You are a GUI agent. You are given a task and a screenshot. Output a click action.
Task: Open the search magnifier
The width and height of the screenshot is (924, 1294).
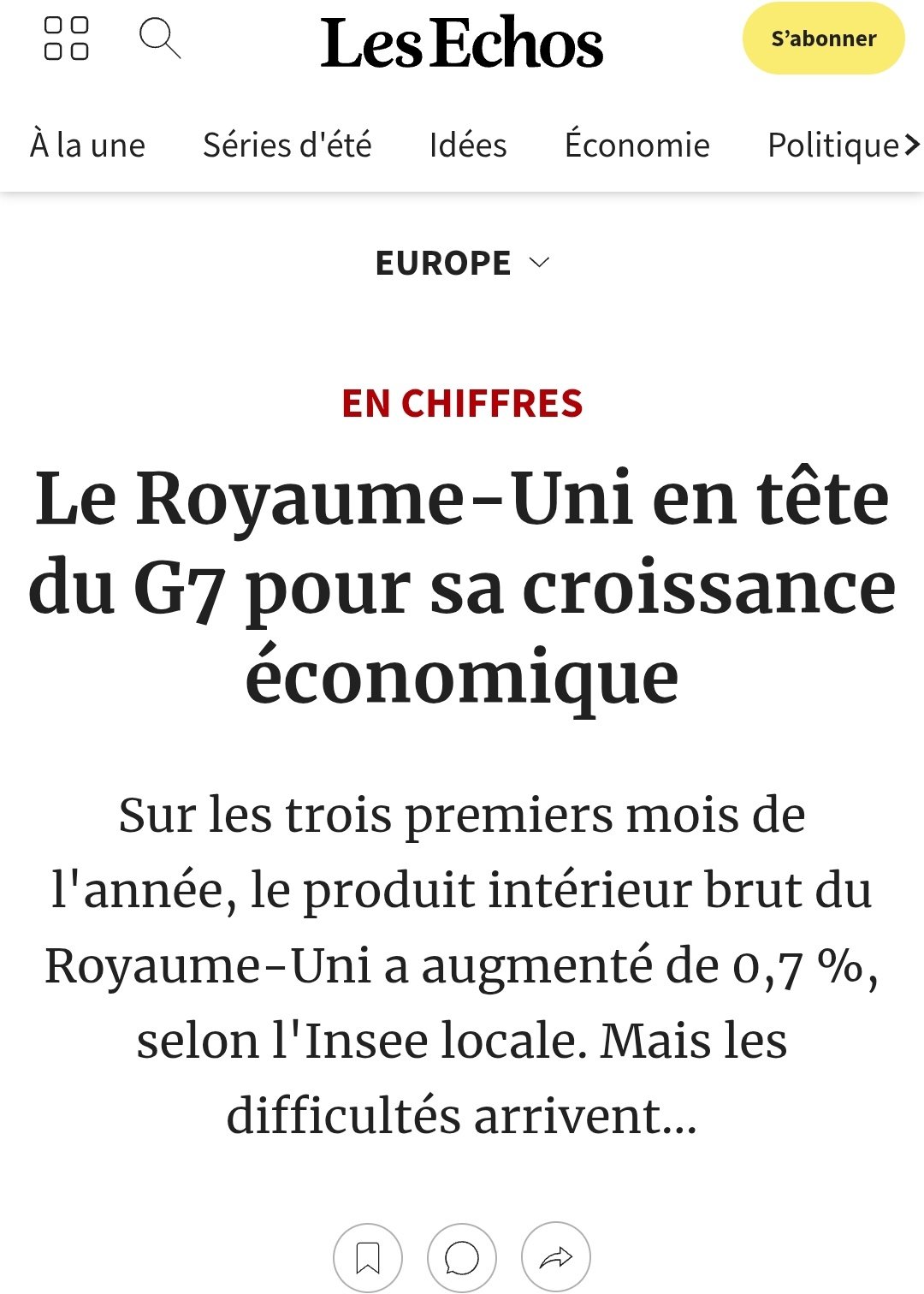[x=159, y=39]
